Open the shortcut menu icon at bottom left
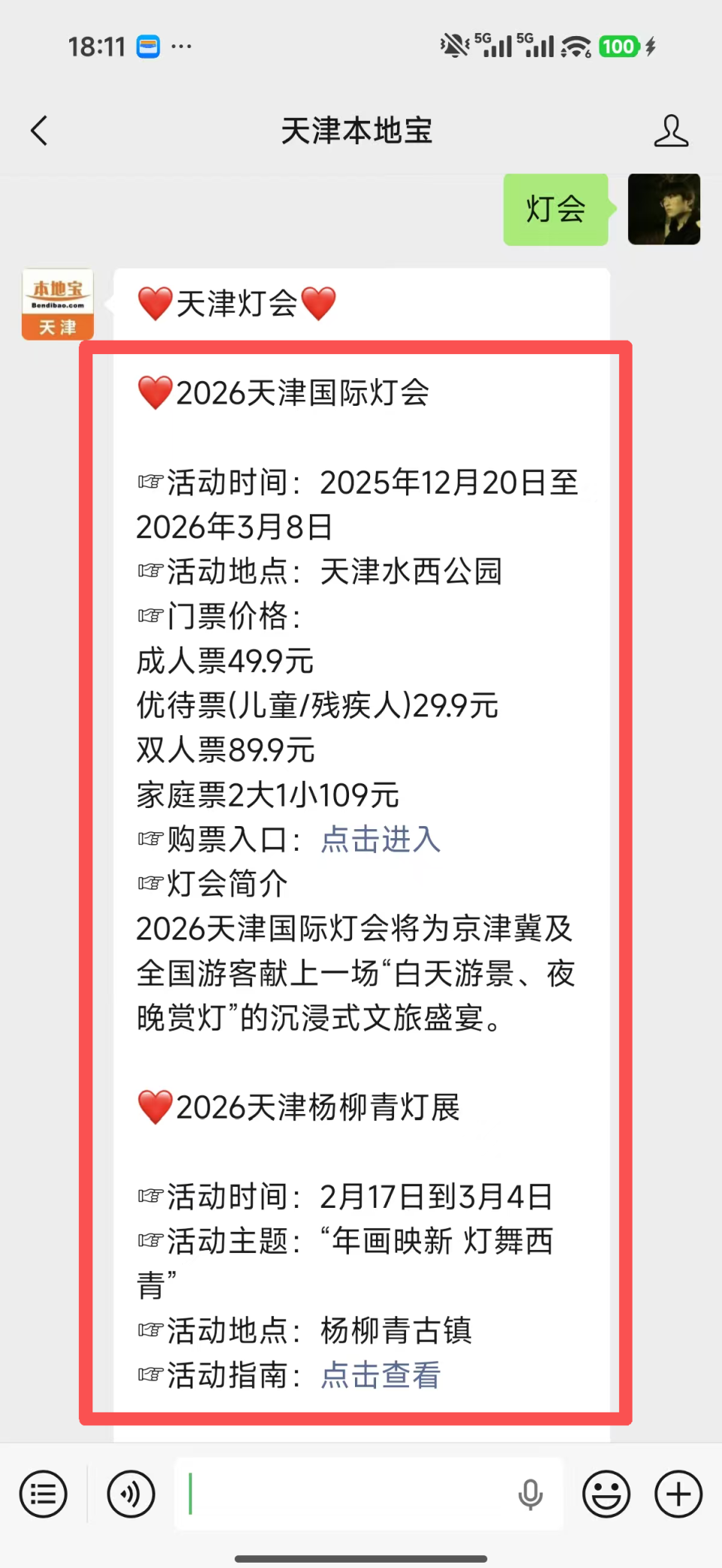Image resolution: width=722 pixels, height=1568 pixels. (x=43, y=1494)
